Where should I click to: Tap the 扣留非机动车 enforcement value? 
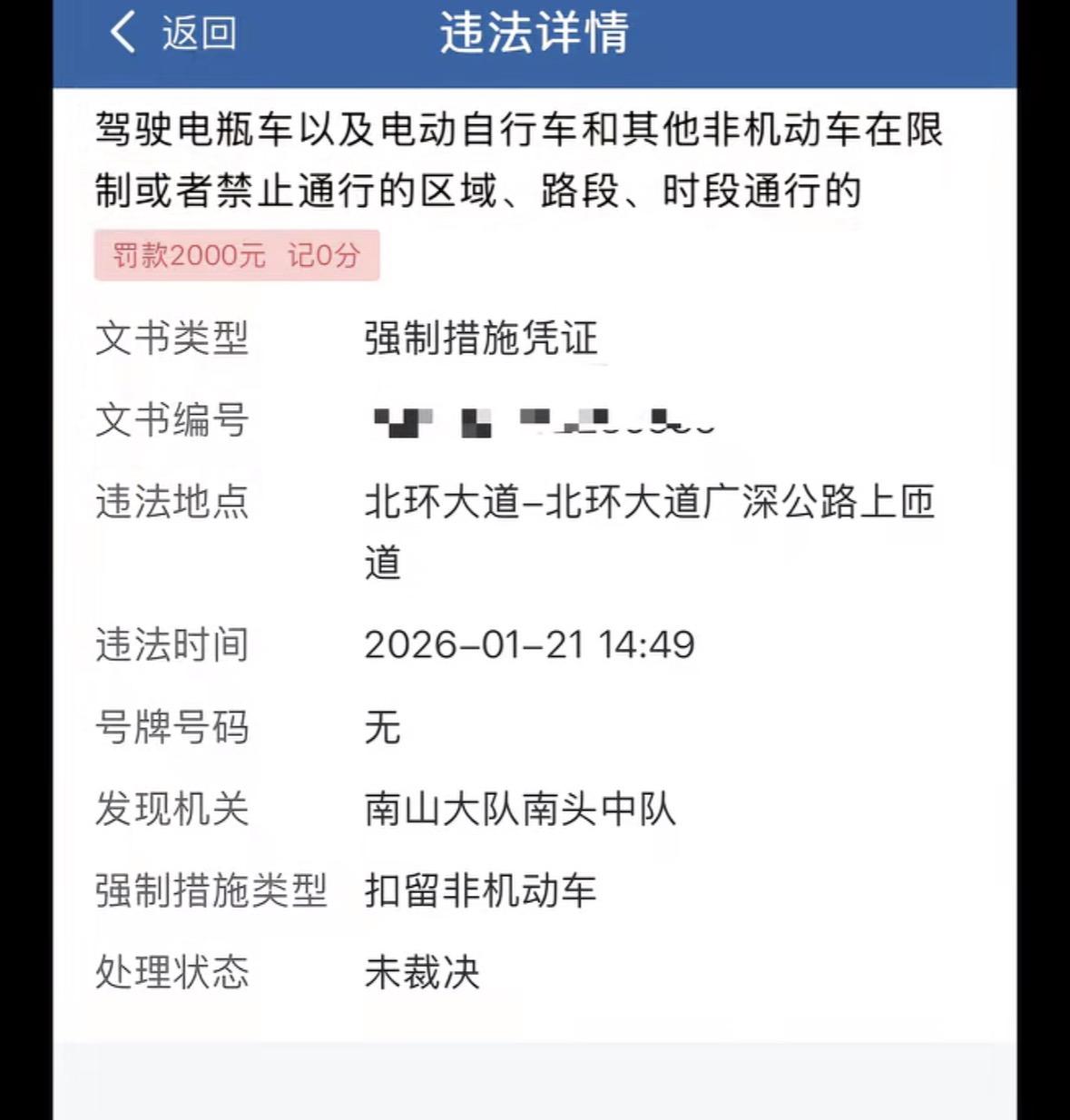[481, 891]
